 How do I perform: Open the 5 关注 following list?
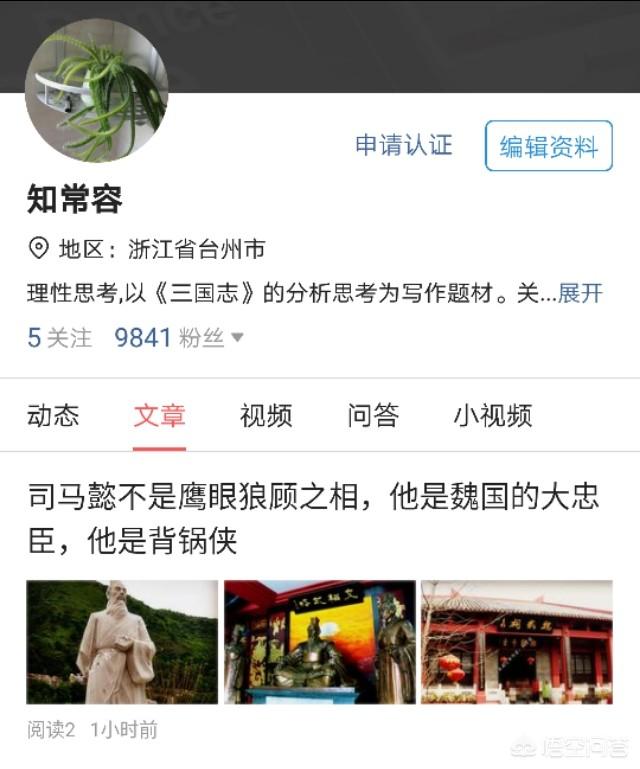[59, 338]
